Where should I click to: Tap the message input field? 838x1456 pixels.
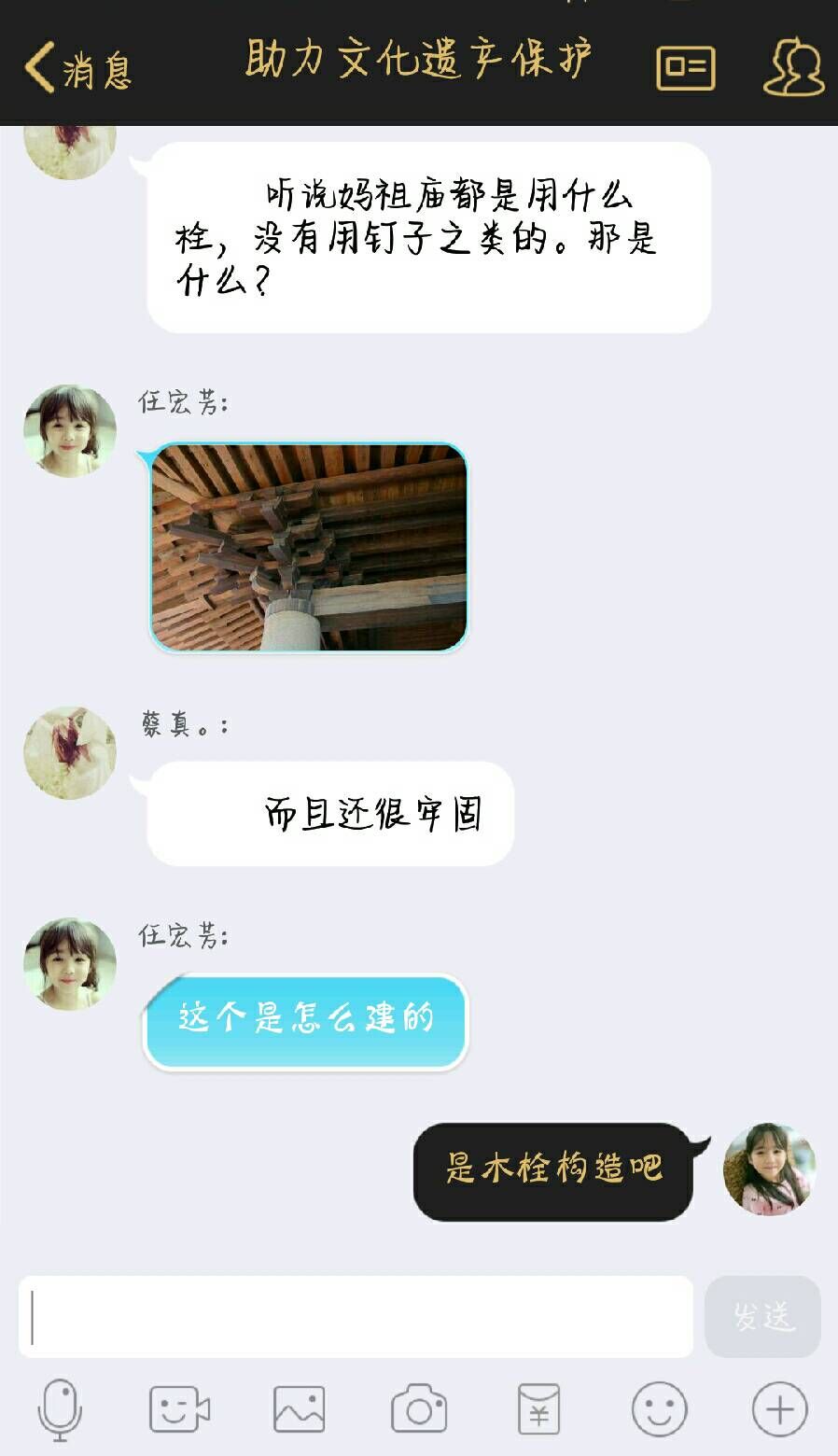[355, 1316]
